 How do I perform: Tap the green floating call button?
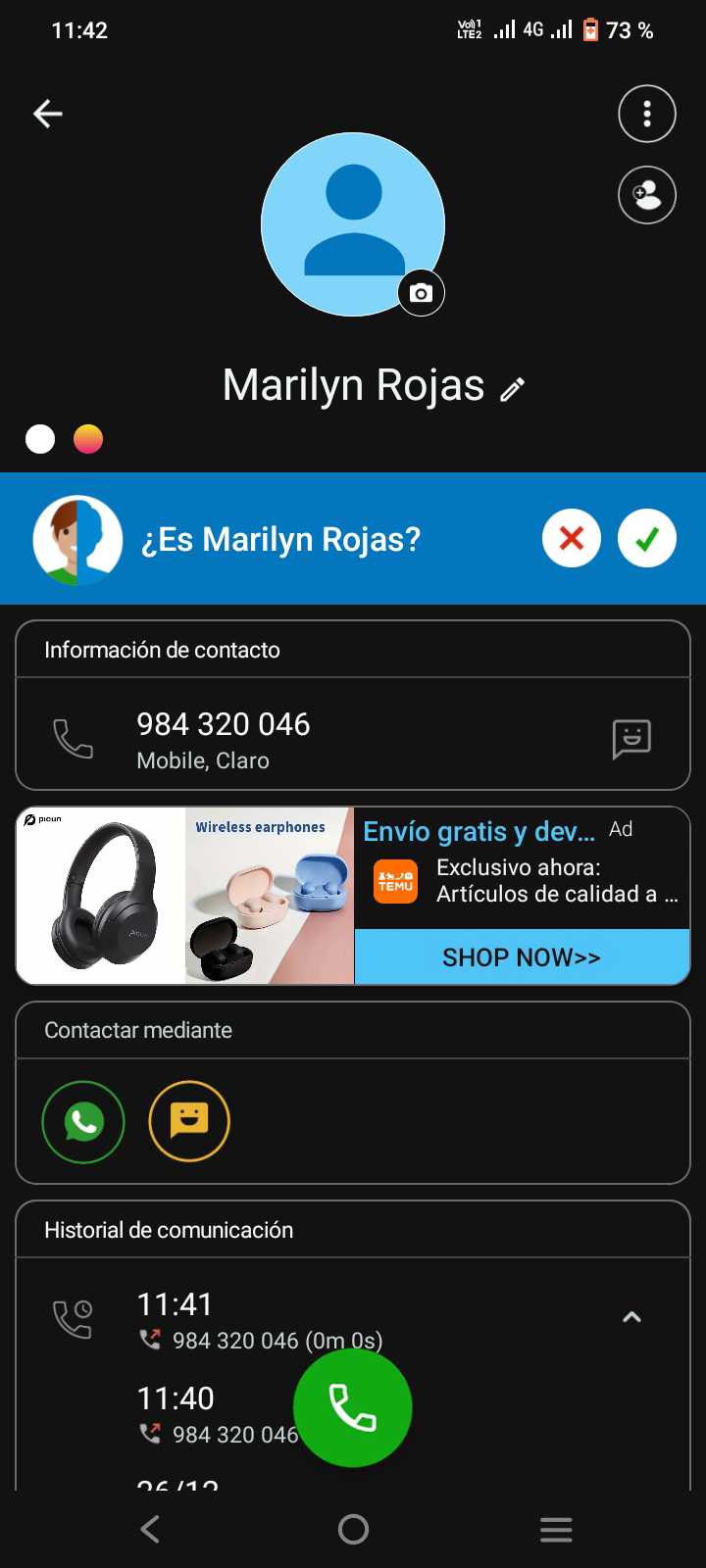[353, 1408]
